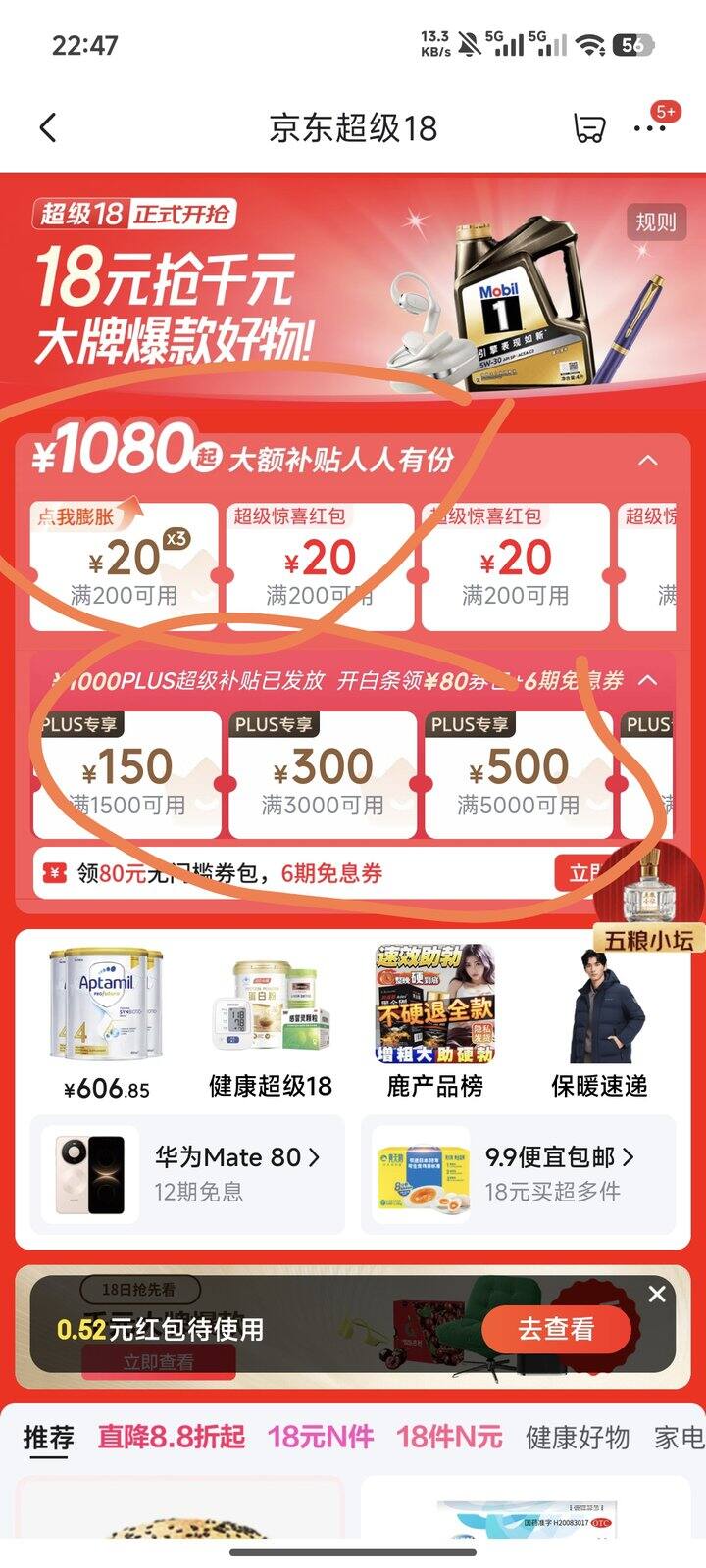Tap the 点我膨胀 ¥20 coupon

coord(125,566)
